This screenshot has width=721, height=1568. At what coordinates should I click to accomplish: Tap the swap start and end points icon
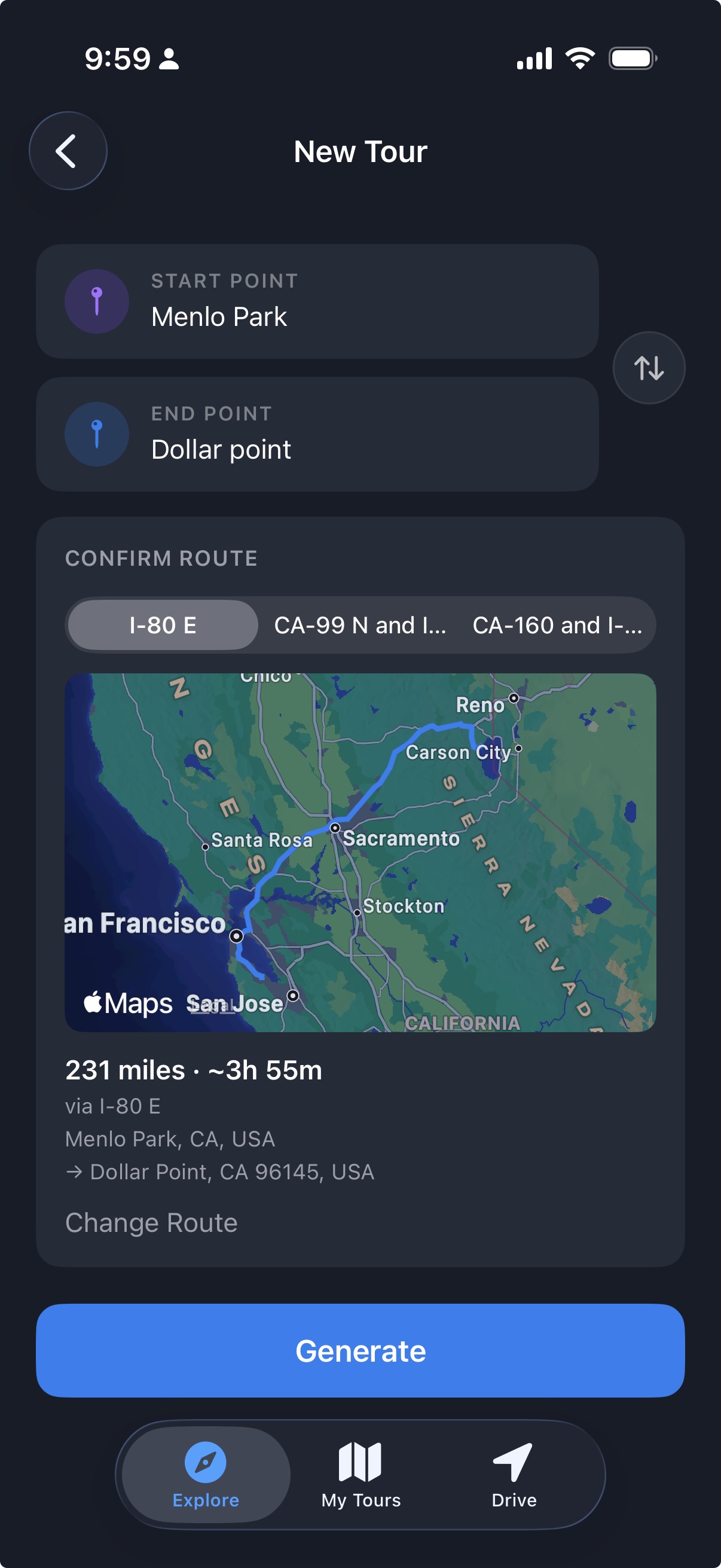pyautogui.click(x=649, y=368)
